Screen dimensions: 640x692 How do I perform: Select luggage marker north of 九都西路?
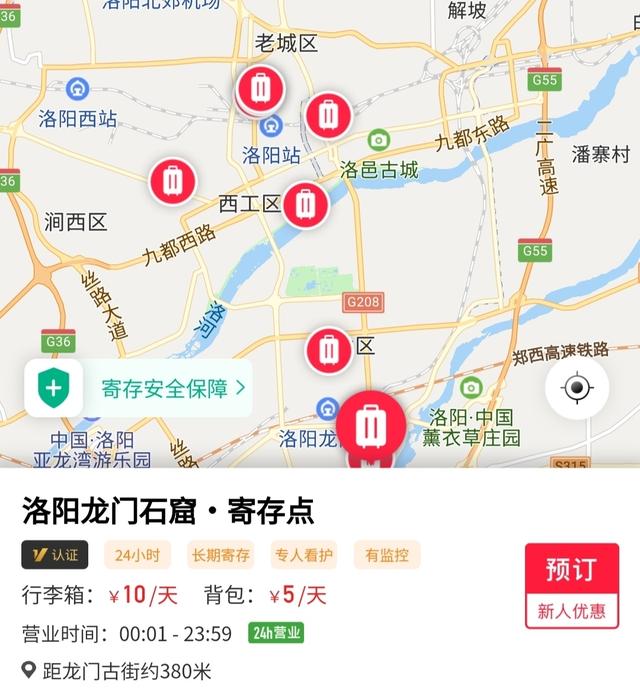click(173, 182)
